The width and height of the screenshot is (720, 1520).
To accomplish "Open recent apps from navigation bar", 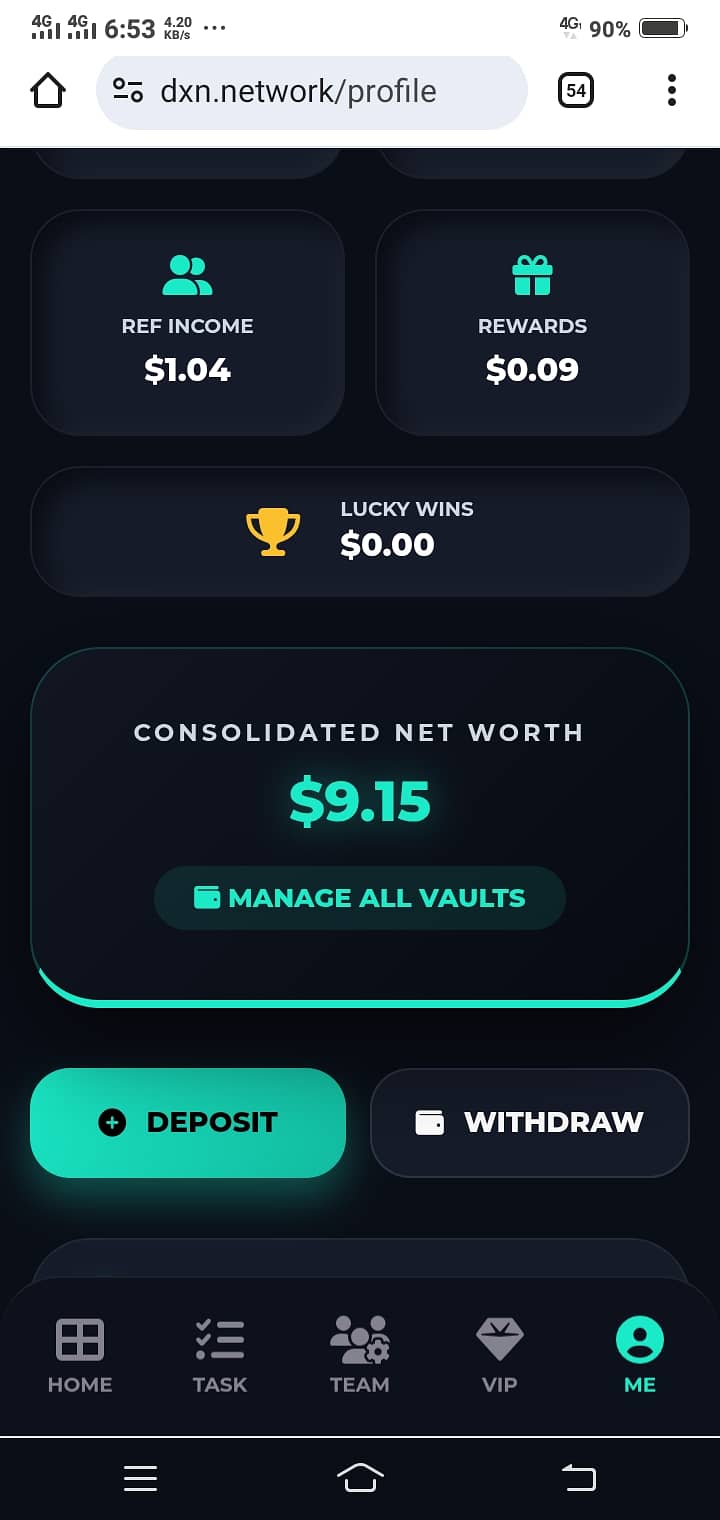I will pos(141,1477).
